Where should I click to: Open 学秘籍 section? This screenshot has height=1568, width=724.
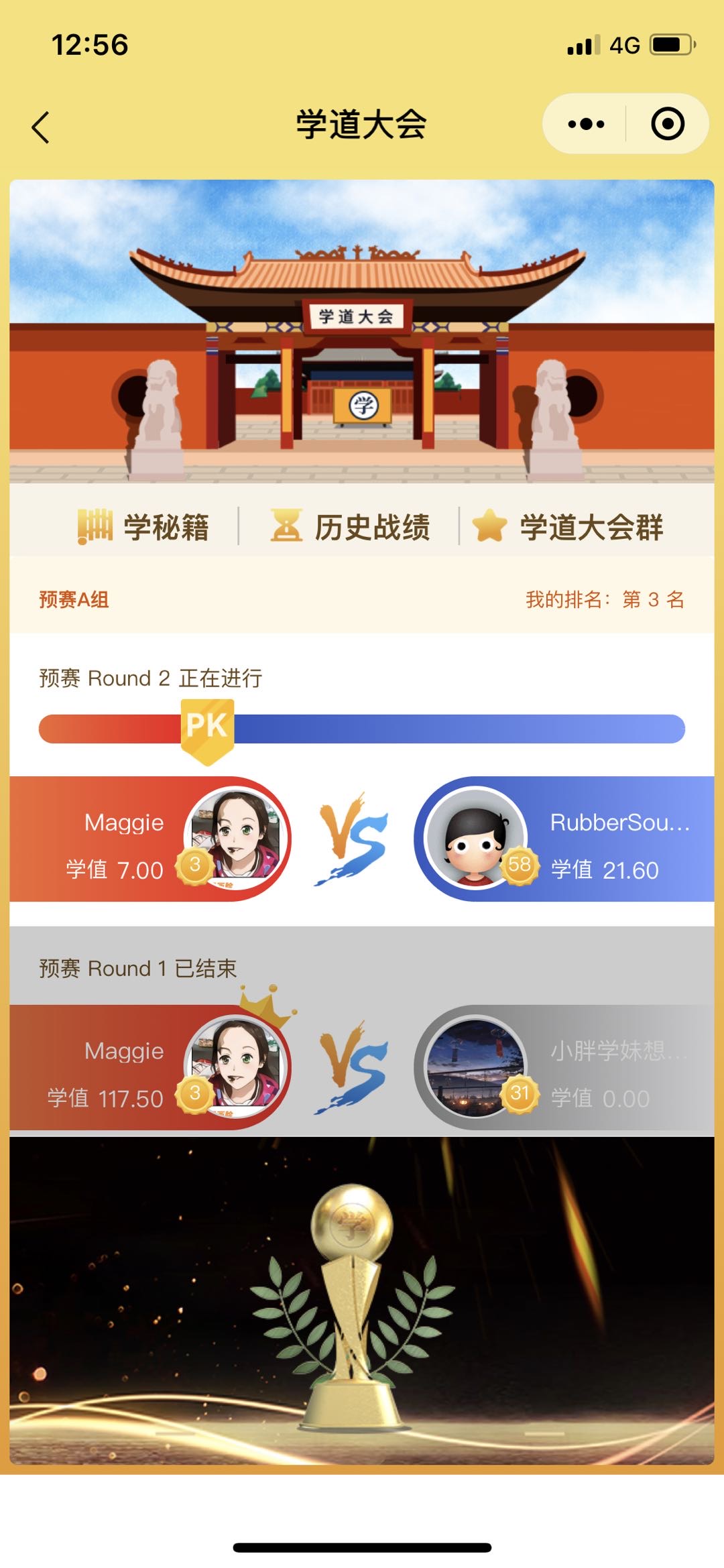[143, 527]
